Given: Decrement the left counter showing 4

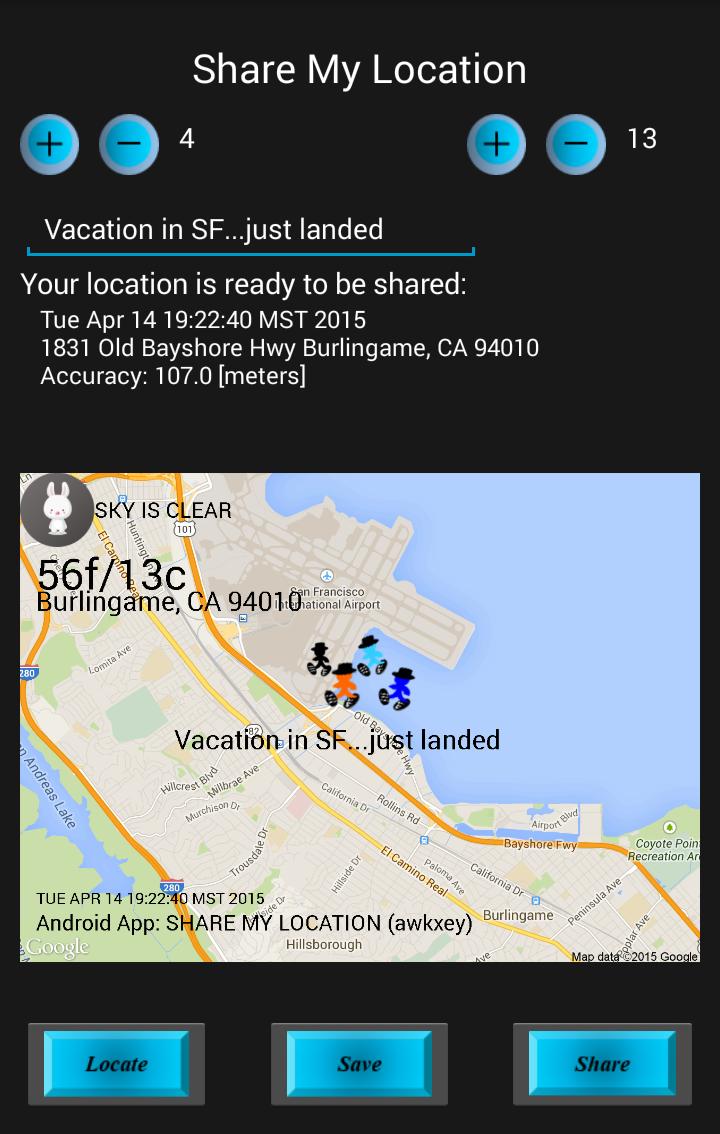Looking at the screenshot, I should point(129,144).
